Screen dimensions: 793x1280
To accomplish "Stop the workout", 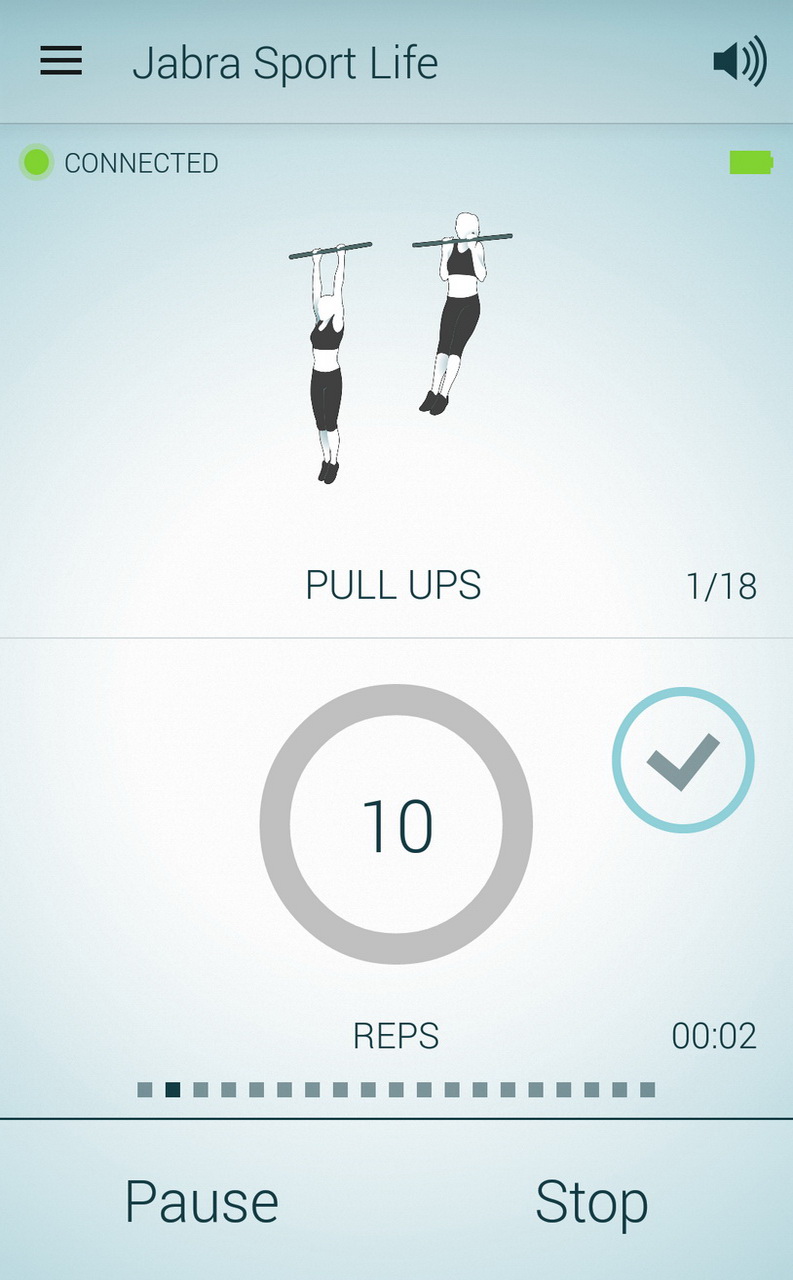I will (592, 1201).
